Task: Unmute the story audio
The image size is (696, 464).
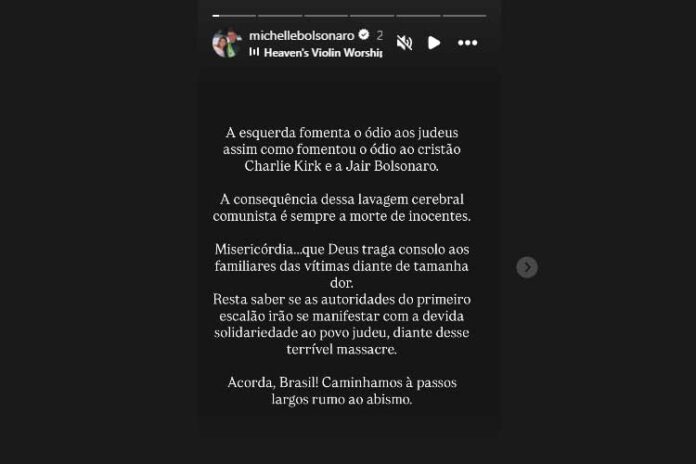Action: pos(404,43)
